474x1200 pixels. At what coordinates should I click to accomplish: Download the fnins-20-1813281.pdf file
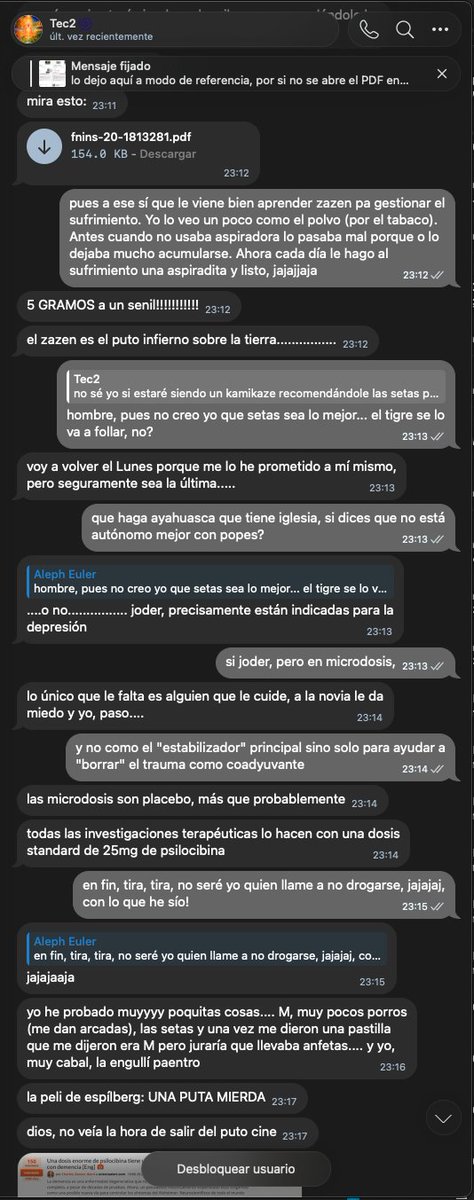coord(44,146)
